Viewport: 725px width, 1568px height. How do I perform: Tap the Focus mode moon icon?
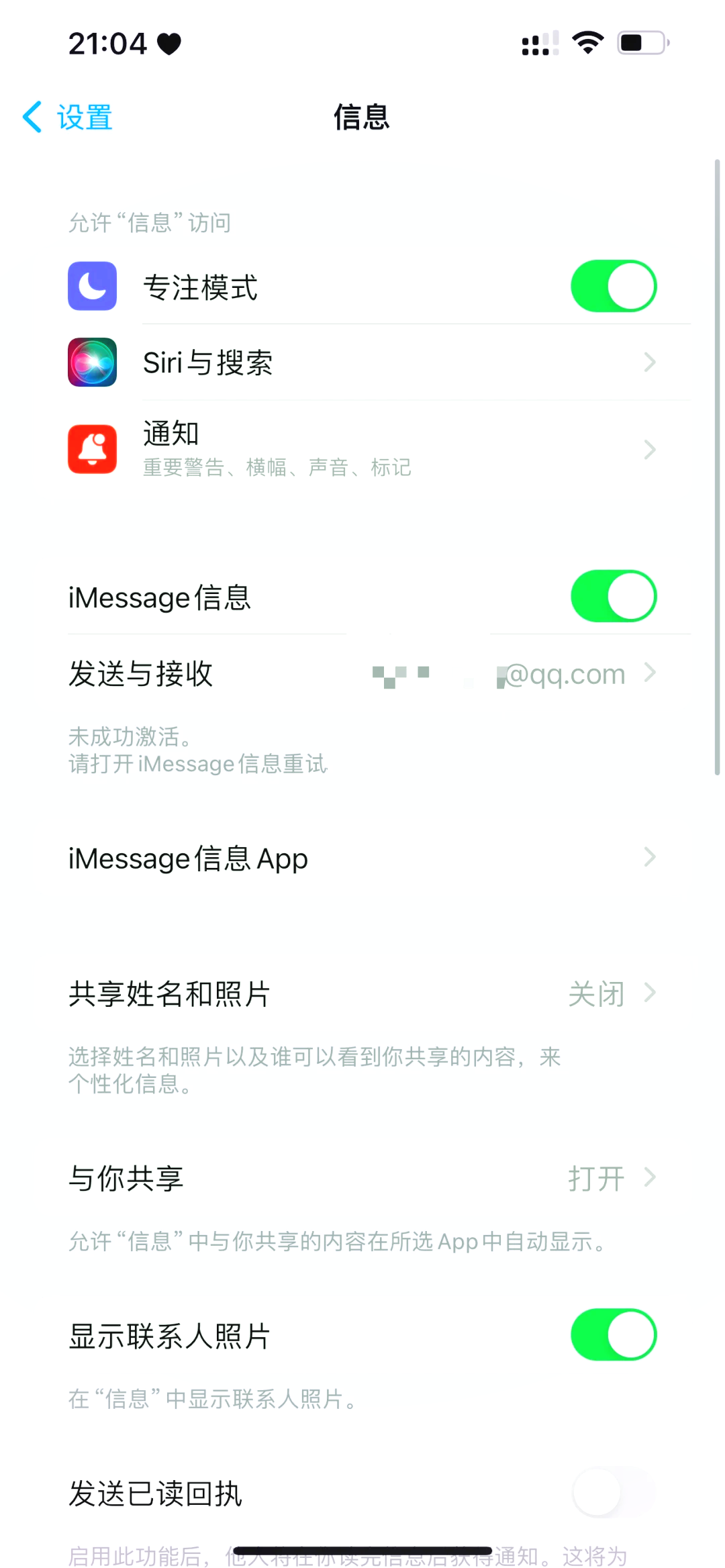(x=92, y=286)
